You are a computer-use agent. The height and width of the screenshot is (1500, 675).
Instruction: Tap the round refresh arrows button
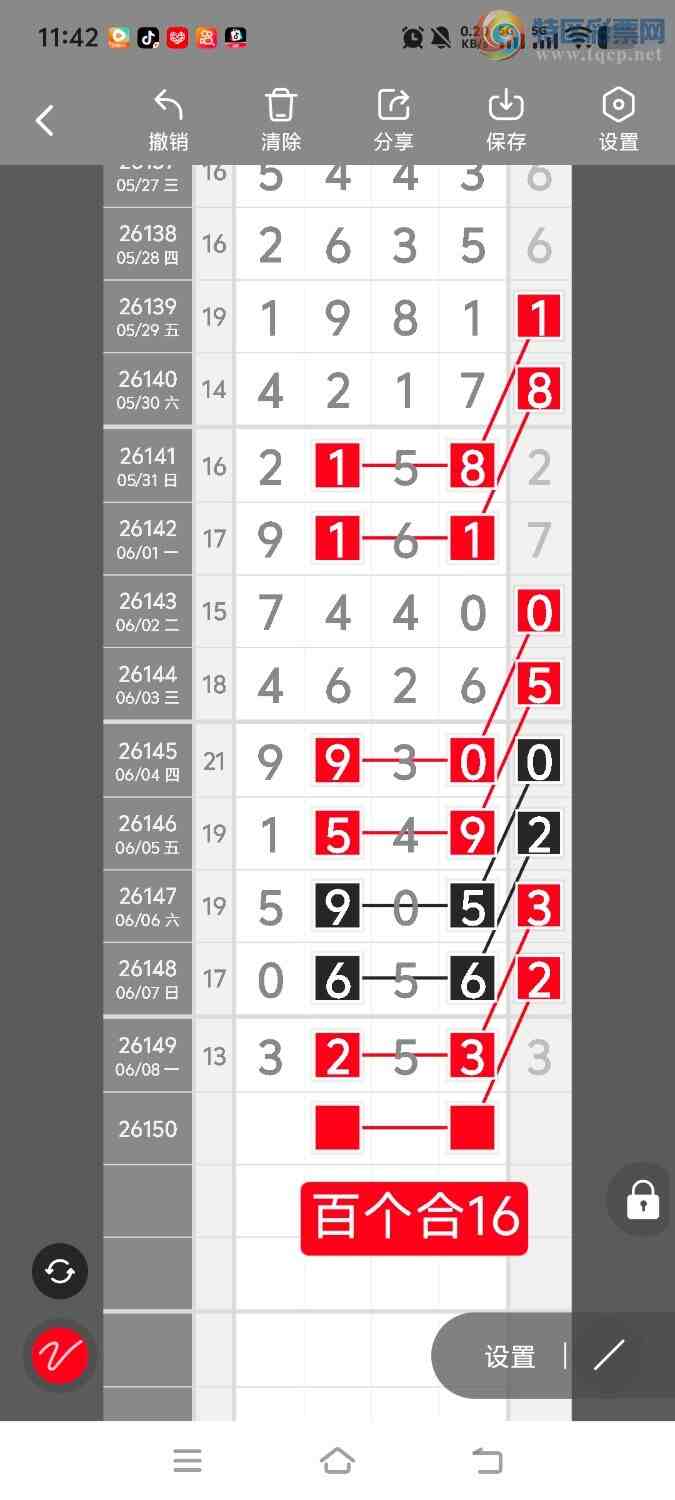[60, 1271]
